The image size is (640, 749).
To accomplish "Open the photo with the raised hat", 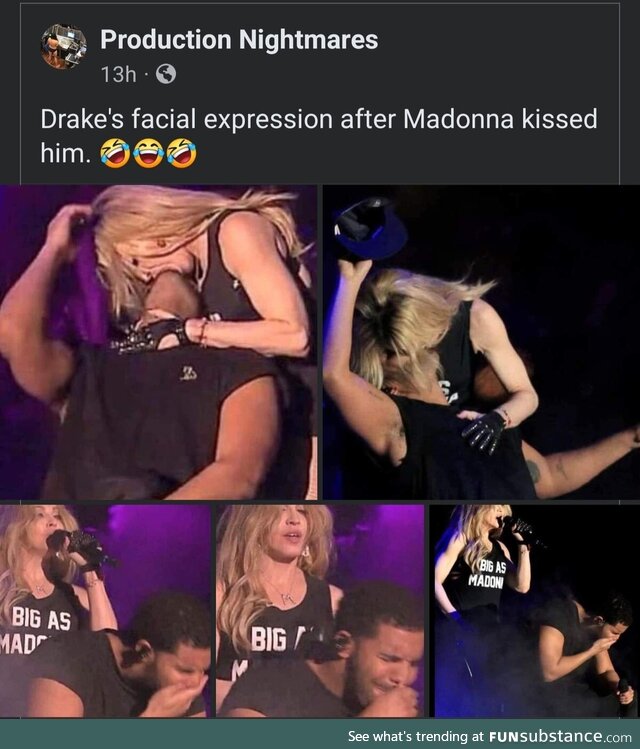I will click(x=481, y=341).
